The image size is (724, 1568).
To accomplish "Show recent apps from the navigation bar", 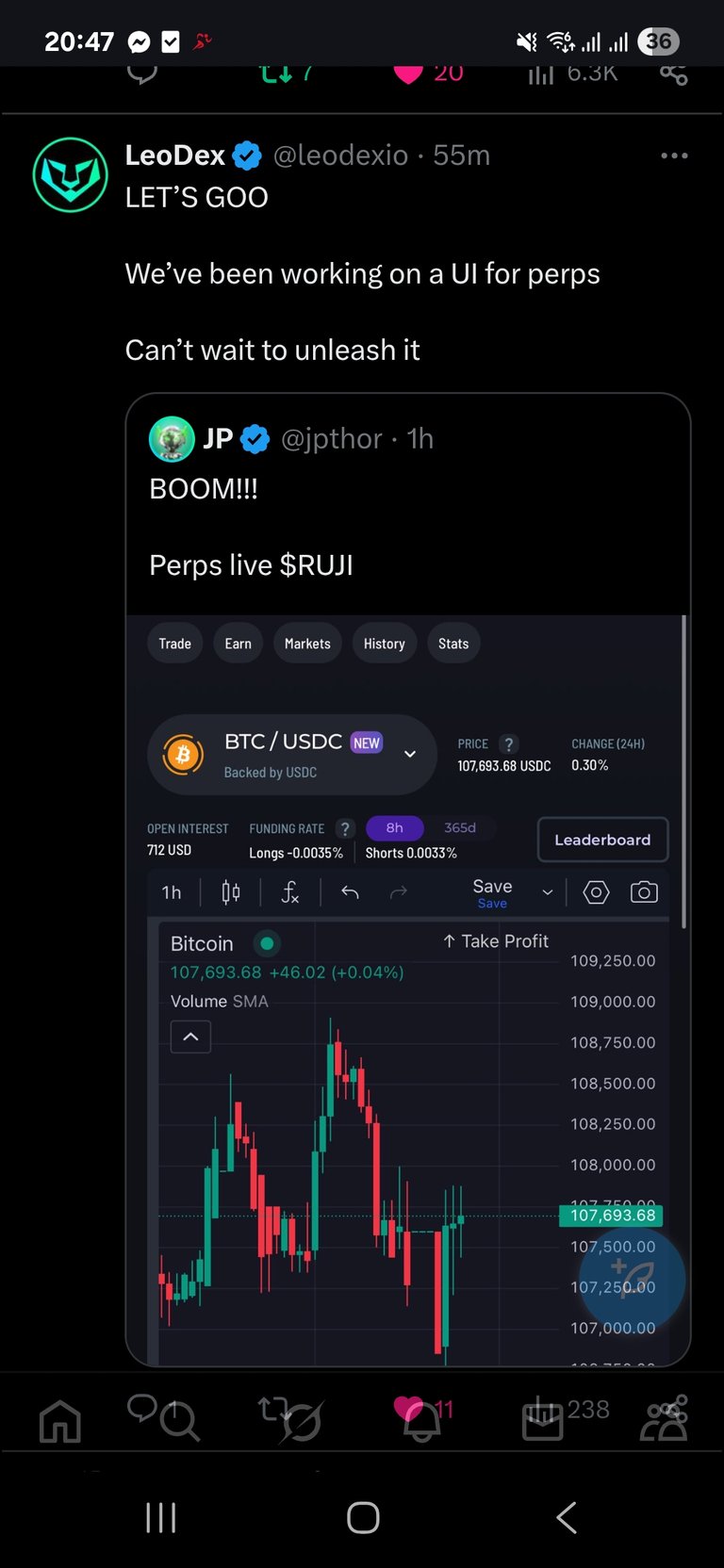I will pyautogui.click(x=161, y=1518).
